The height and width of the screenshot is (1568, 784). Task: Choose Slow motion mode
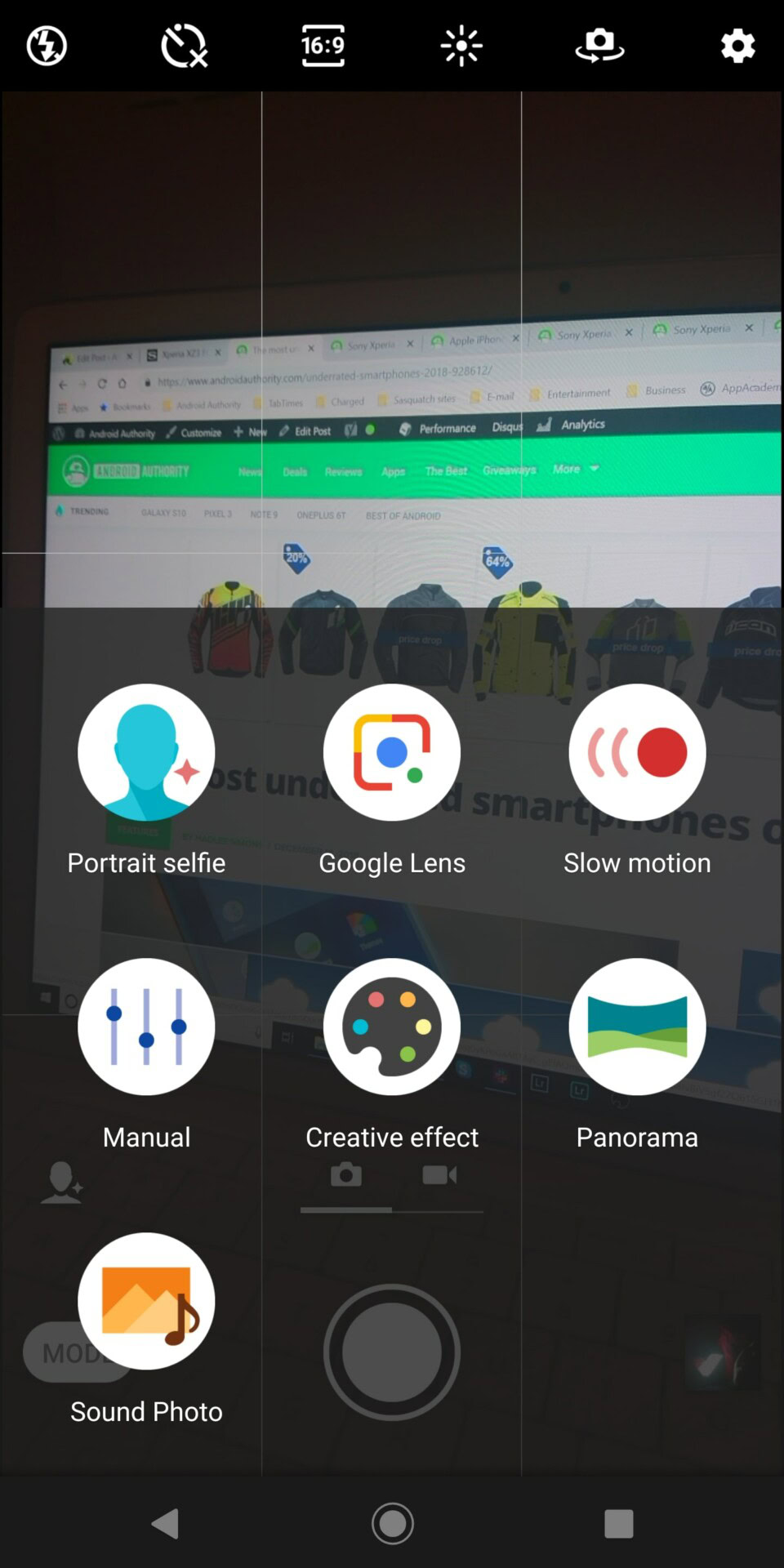click(637, 752)
